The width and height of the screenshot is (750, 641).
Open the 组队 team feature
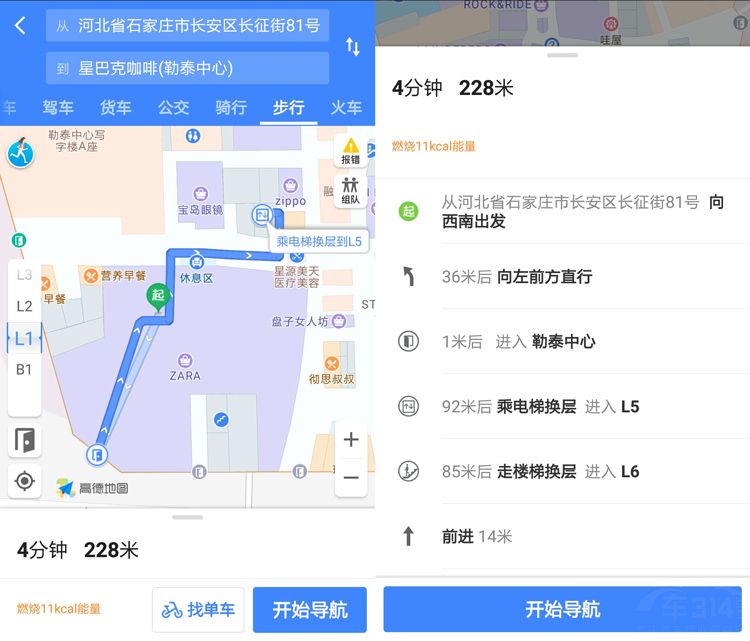coord(350,190)
